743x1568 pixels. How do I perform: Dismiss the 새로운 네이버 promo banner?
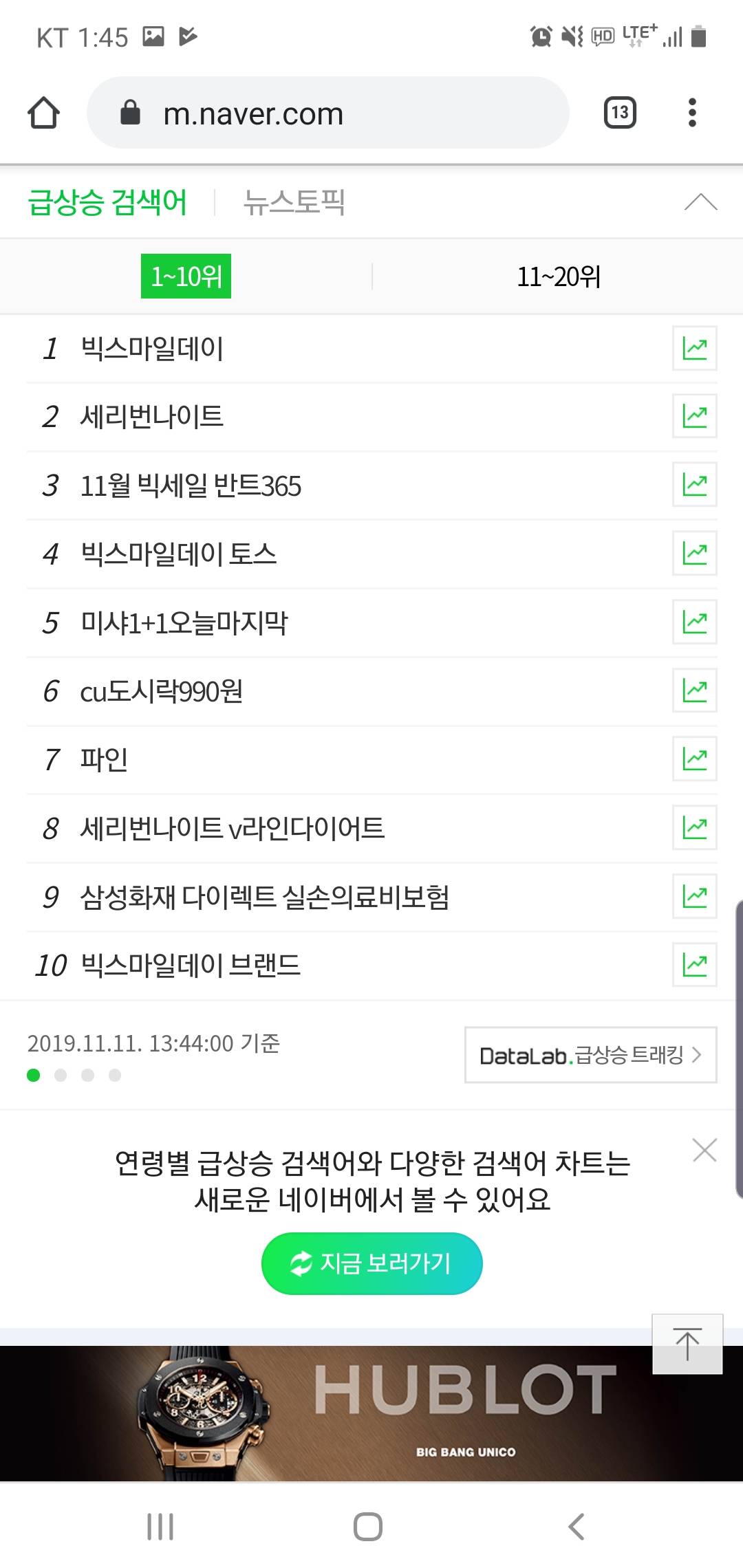click(704, 1150)
